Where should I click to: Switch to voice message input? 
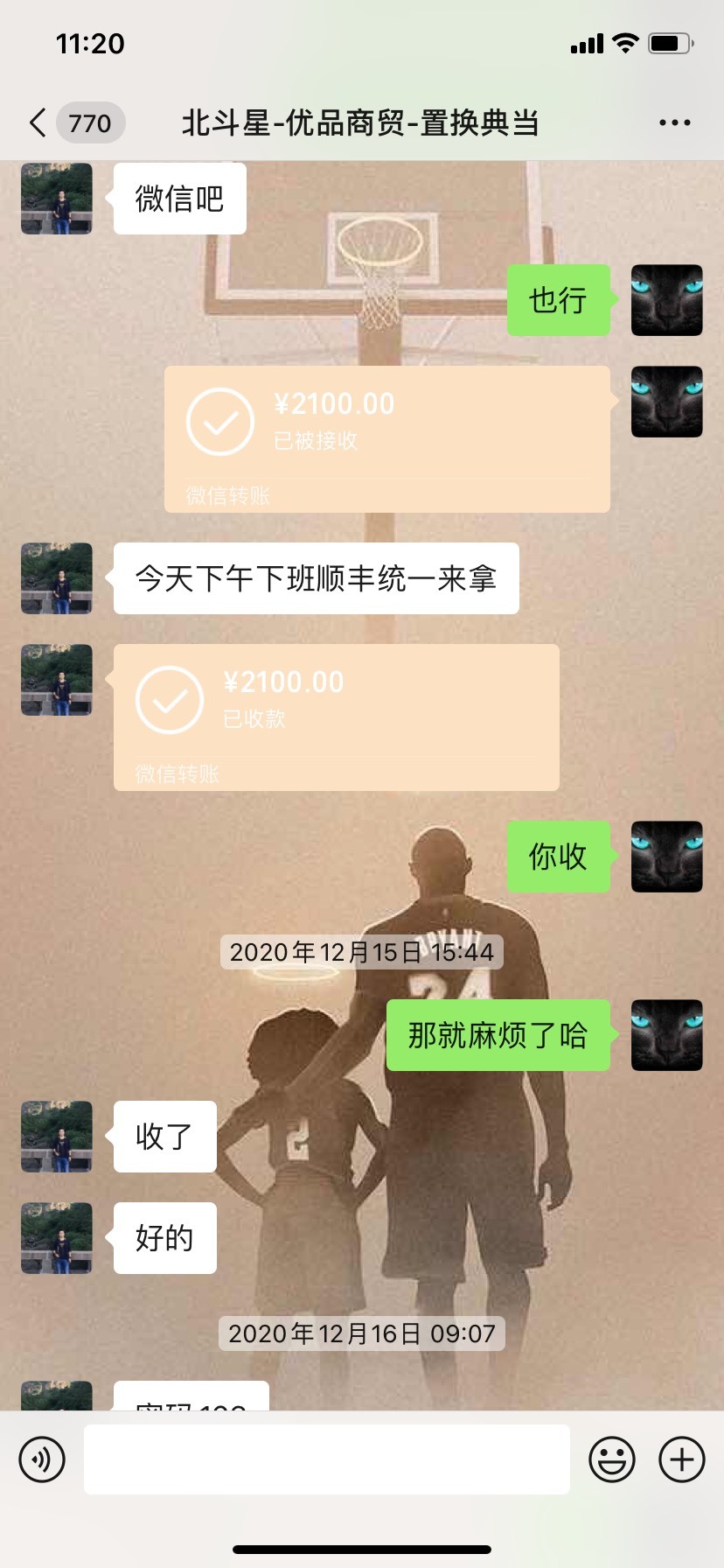[42, 1459]
